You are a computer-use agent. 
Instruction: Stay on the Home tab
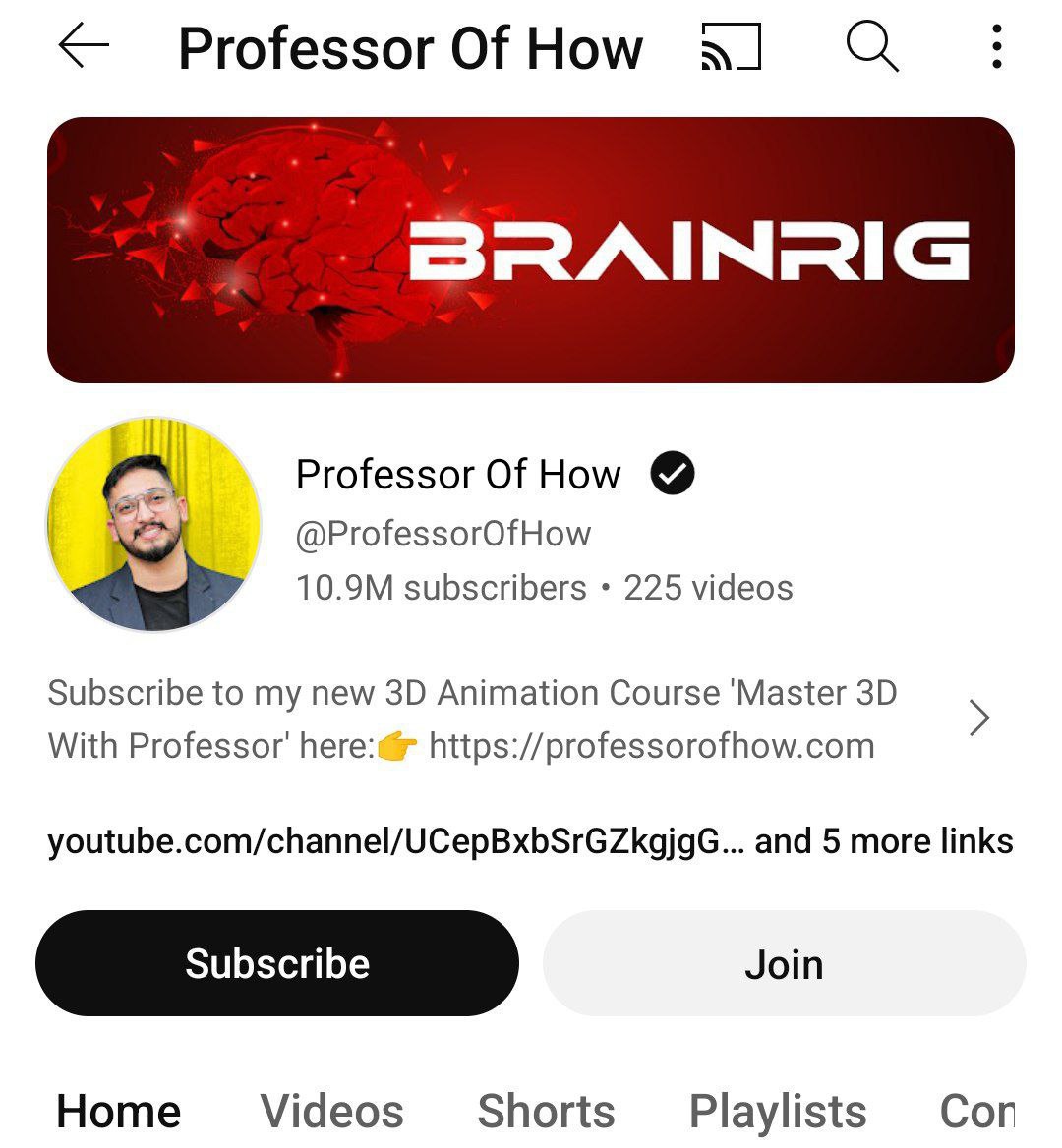(x=118, y=1111)
